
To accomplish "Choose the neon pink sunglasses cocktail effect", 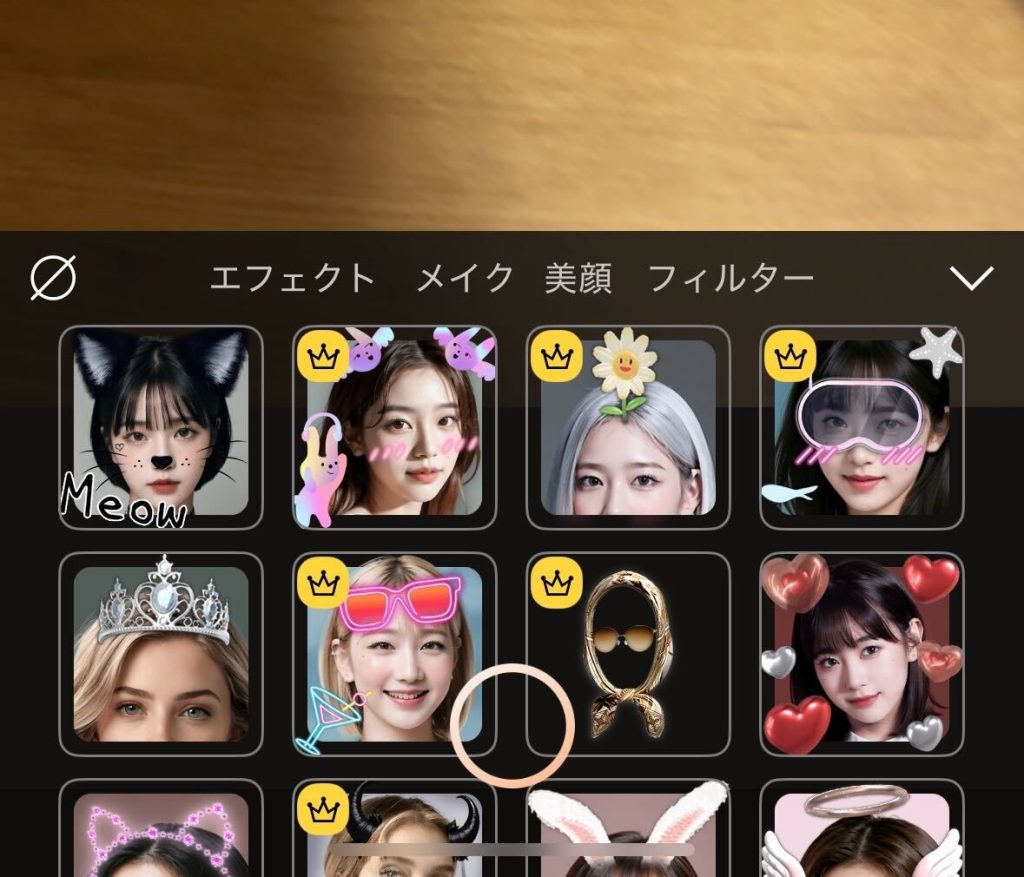I will (x=394, y=654).
